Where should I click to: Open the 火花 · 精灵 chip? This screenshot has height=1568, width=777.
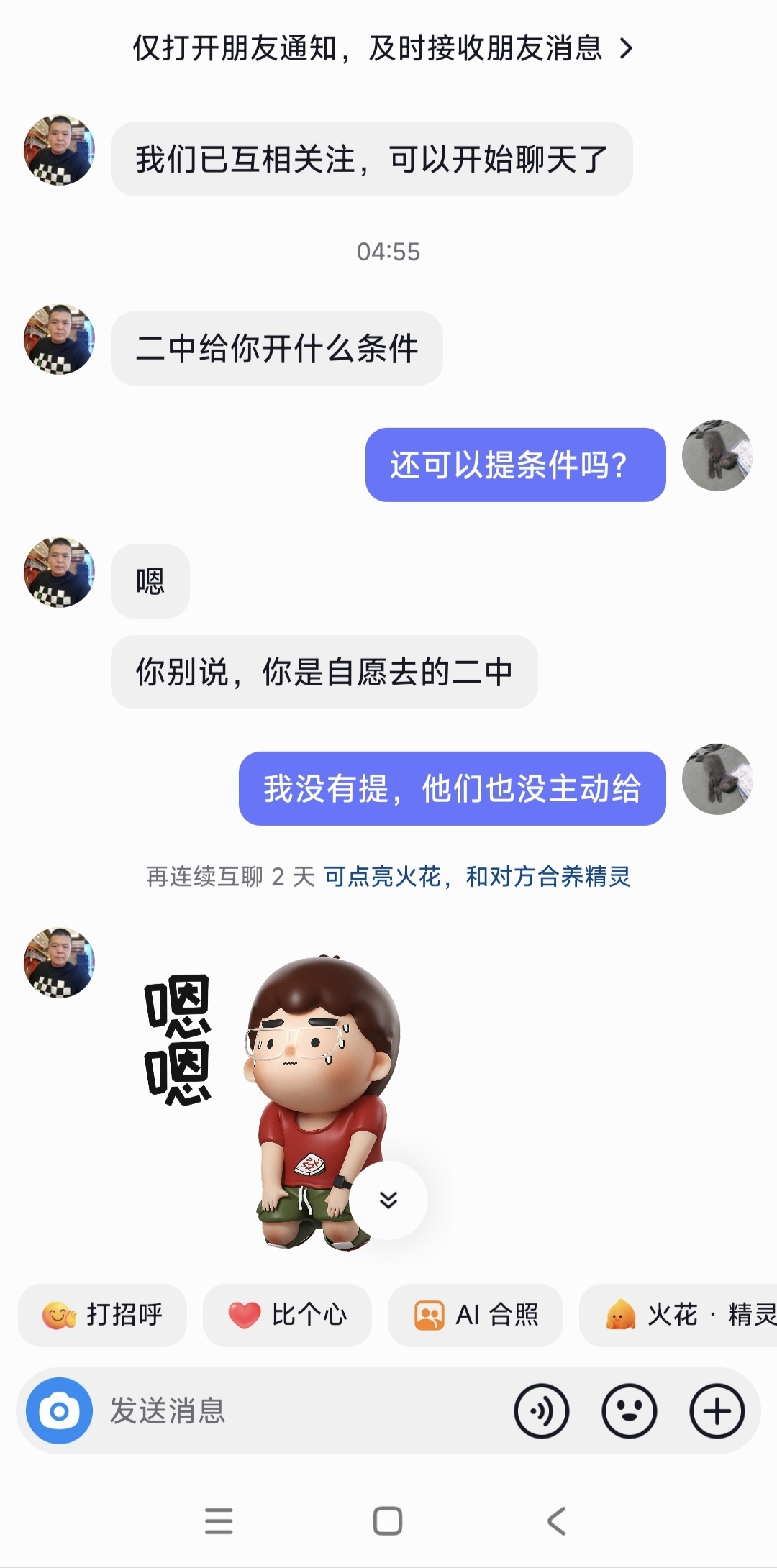678,1315
